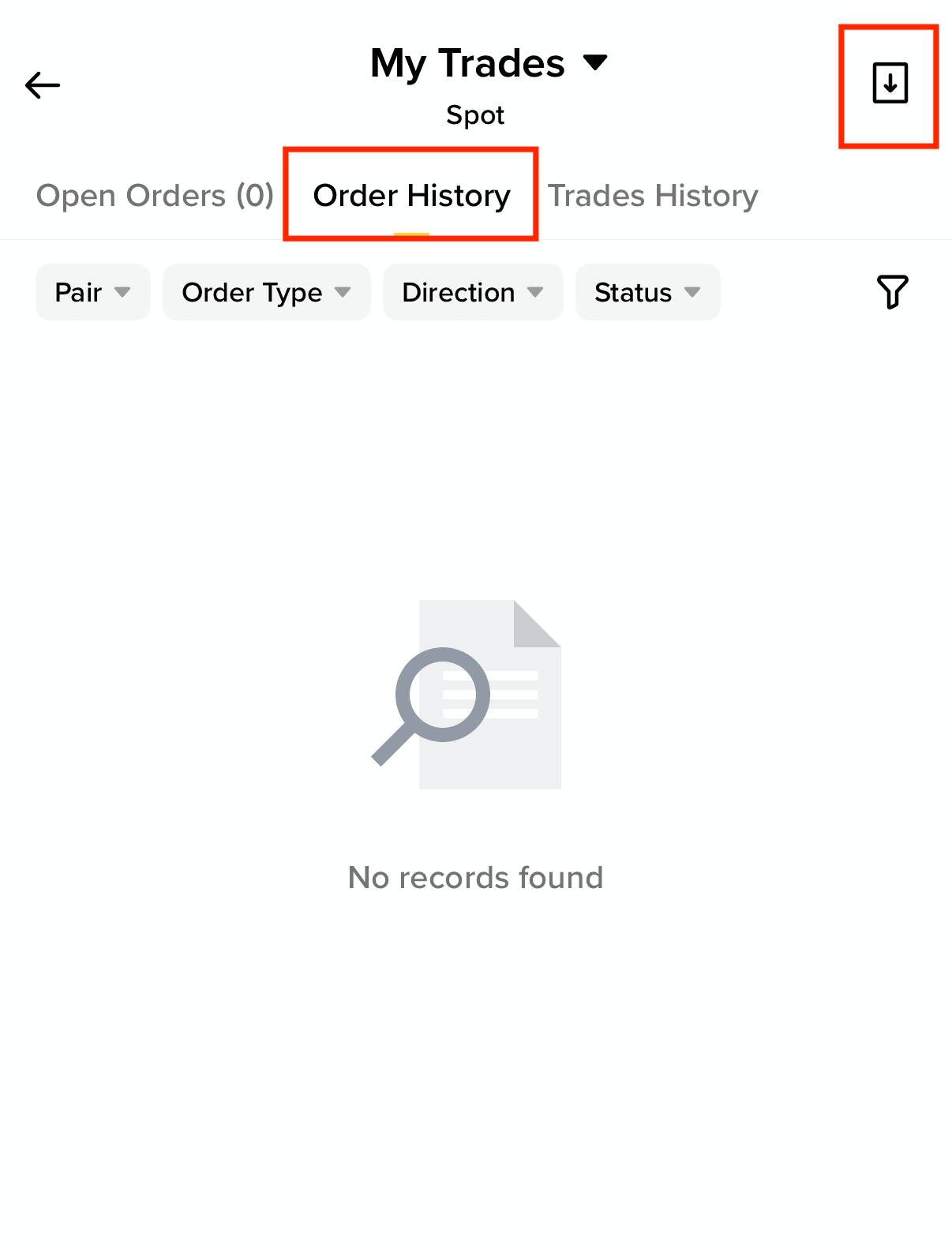The image size is (952, 1252).
Task: Switch to Open Orders tab
Action: pos(155,196)
